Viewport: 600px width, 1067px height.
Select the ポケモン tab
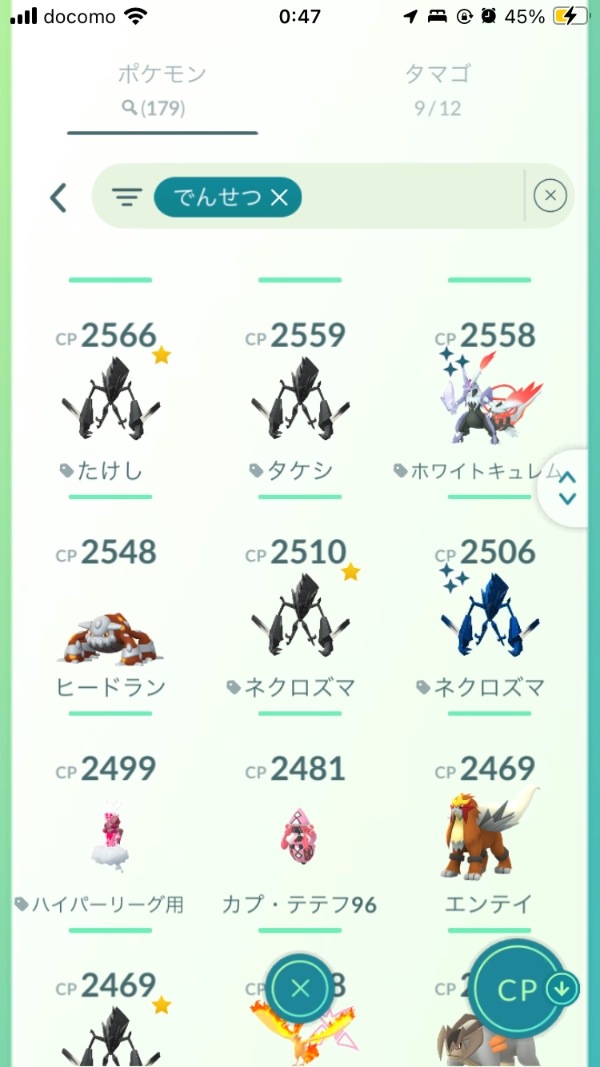click(x=161, y=88)
